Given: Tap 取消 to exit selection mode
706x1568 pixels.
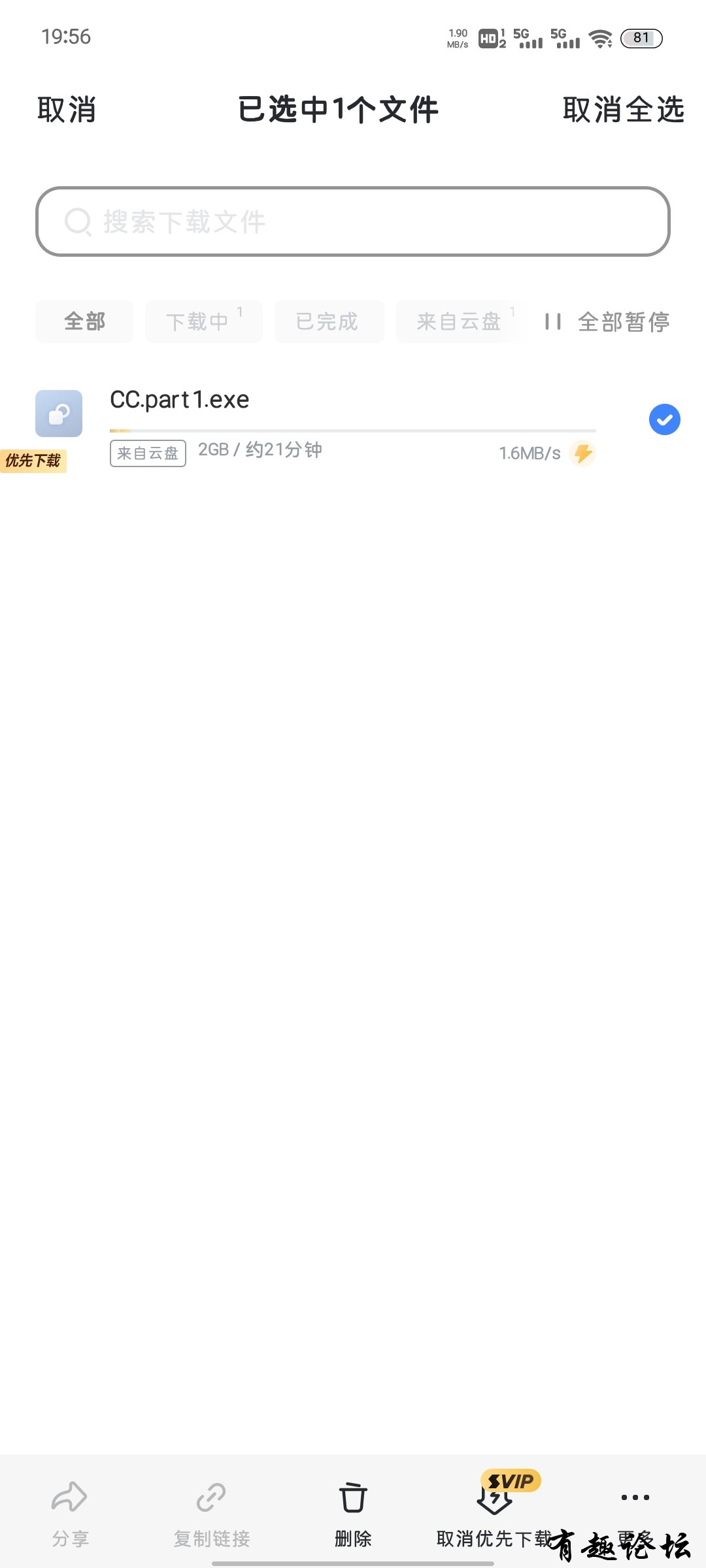Looking at the screenshot, I should pyautogui.click(x=67, y=110).
